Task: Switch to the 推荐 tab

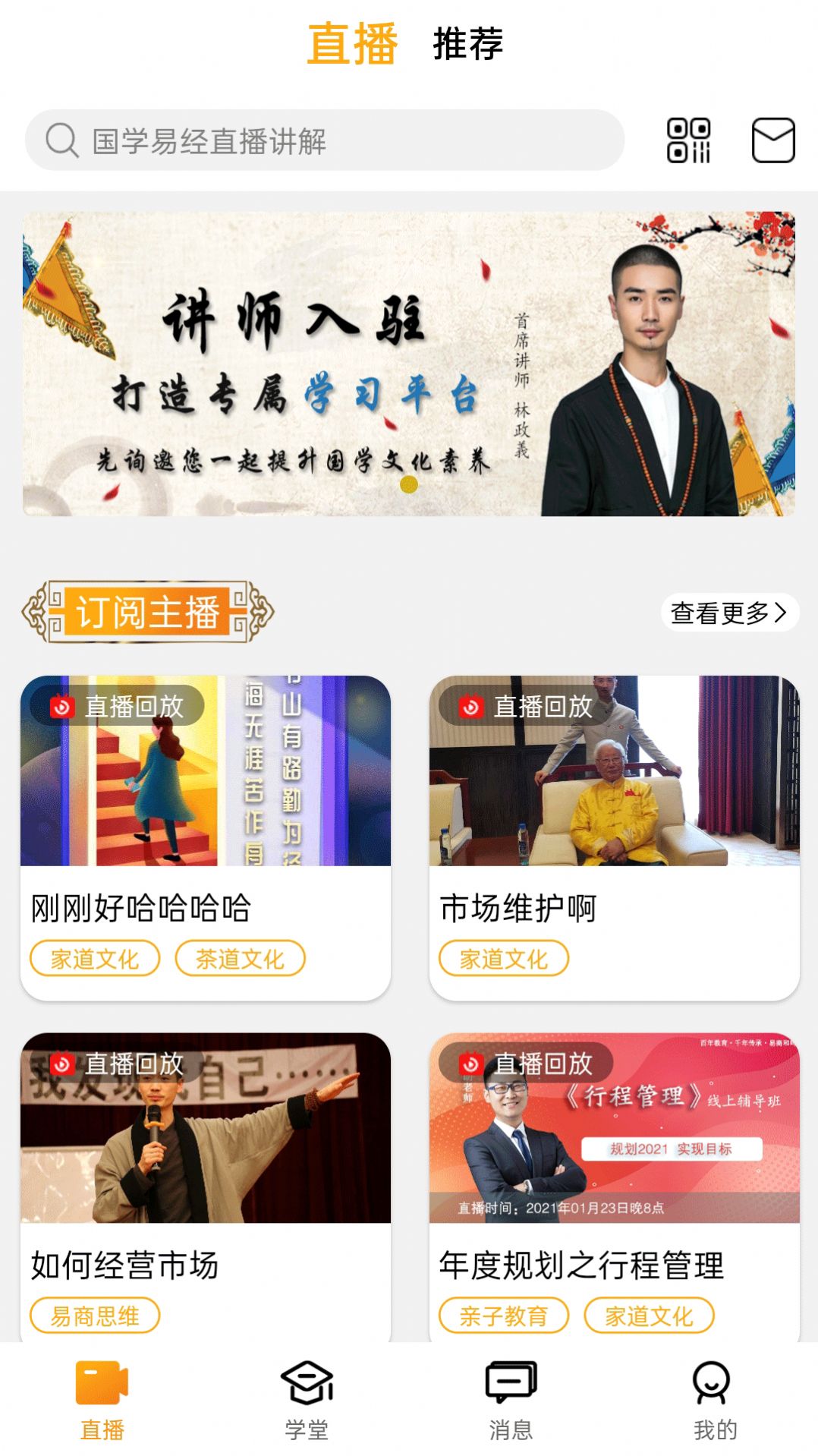Action: click(x=467, y=46)
